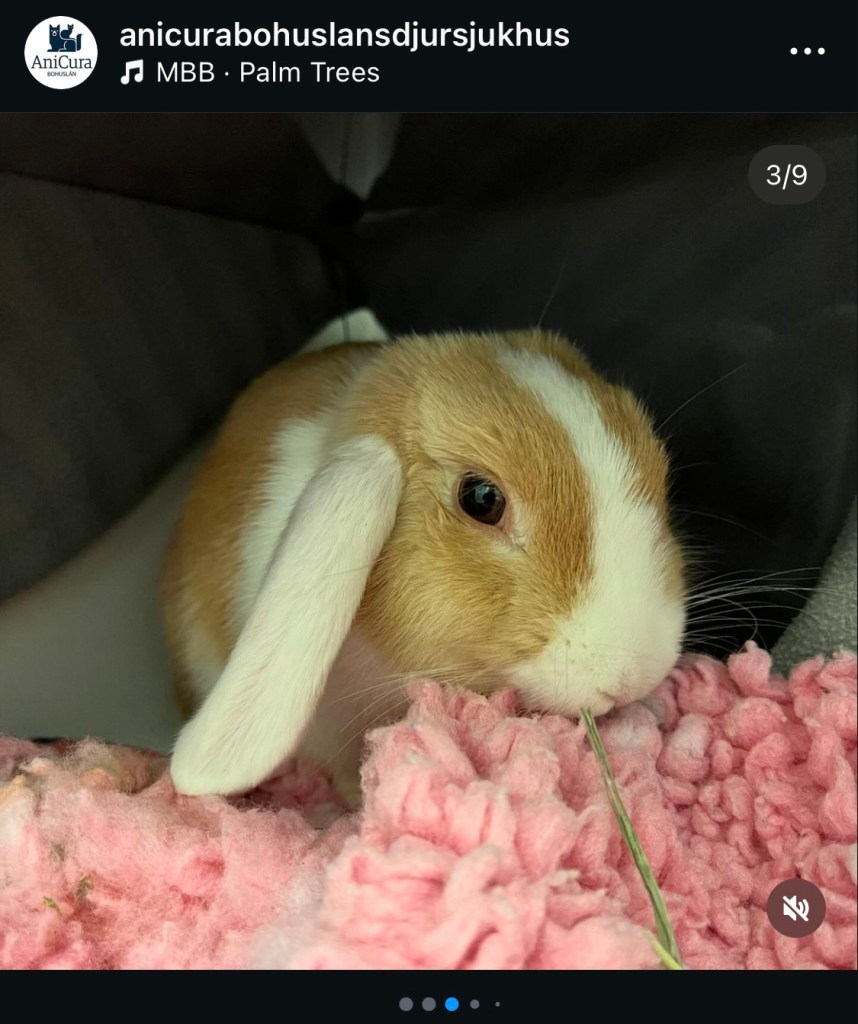Open the three-dot overflow menu
The image size is (858, 1024).
(807, 52)
